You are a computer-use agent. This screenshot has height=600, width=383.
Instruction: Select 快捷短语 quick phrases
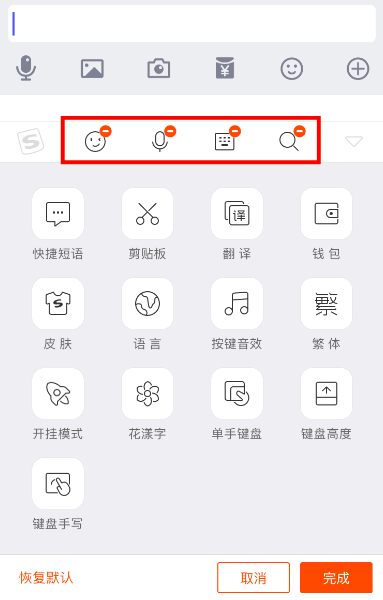[x=58, y=224]
